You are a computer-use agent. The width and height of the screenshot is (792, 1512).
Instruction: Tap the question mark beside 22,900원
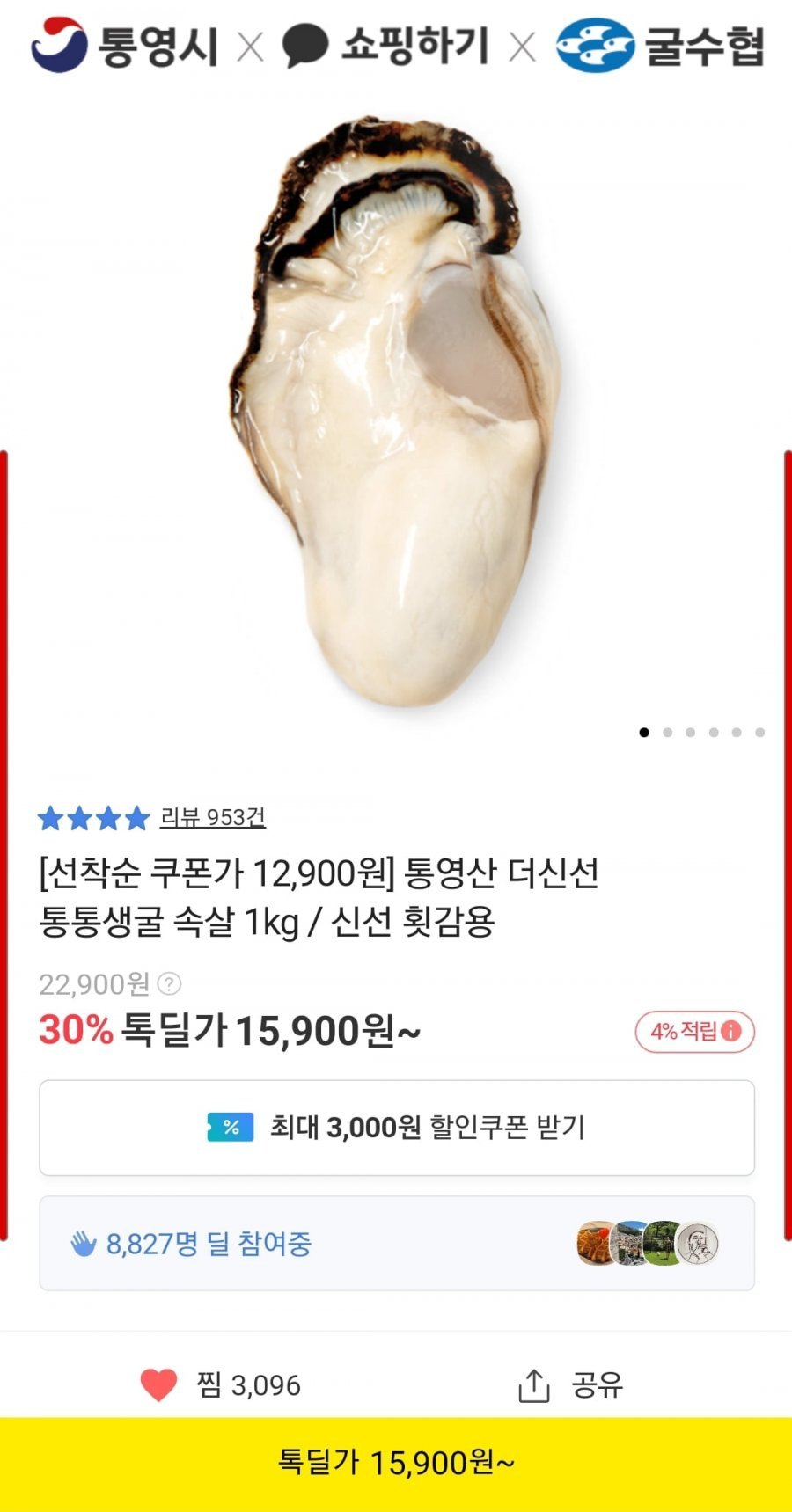[168, 983]
